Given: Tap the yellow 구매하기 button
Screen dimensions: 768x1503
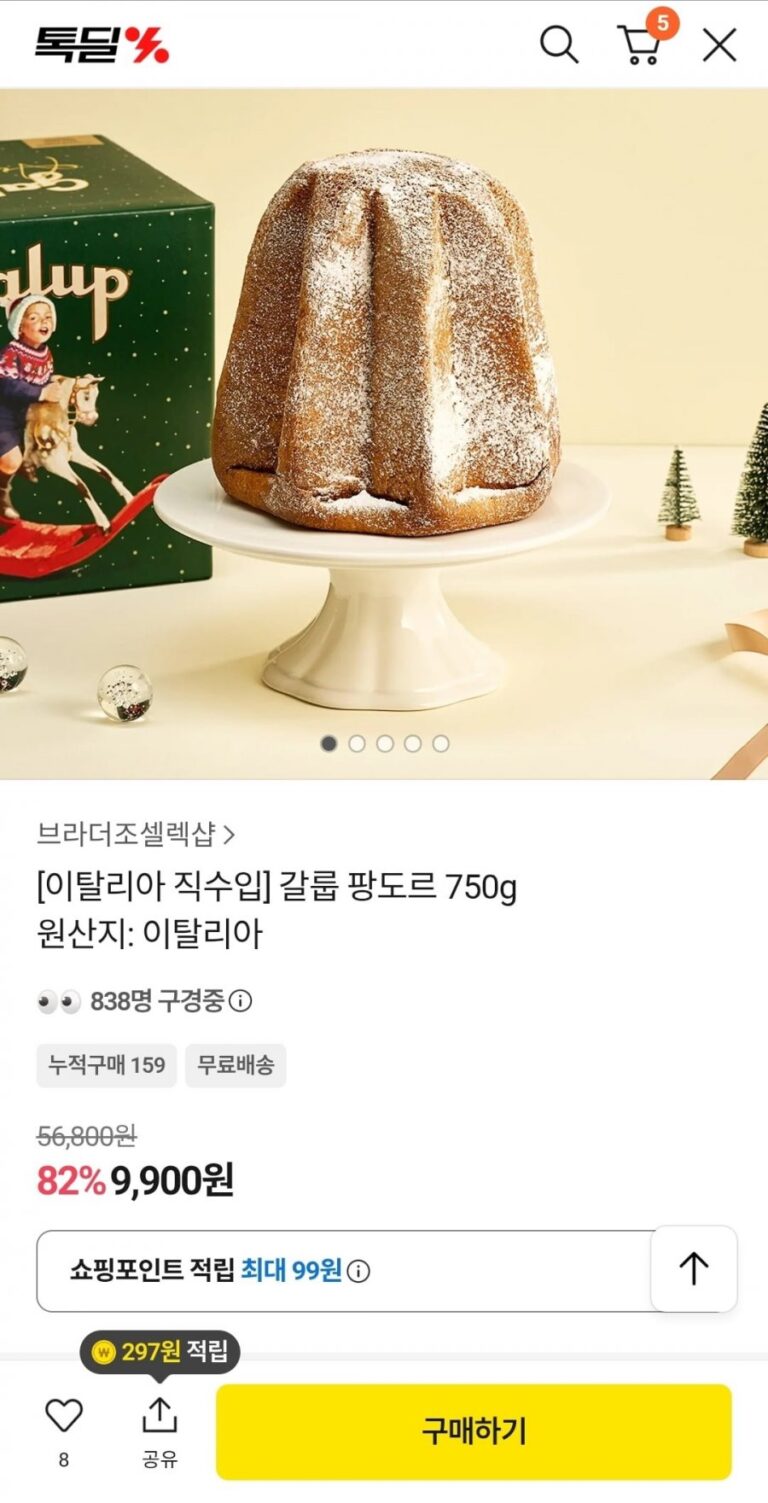Looking at the screenshot, I should [x=473, y=1431].
